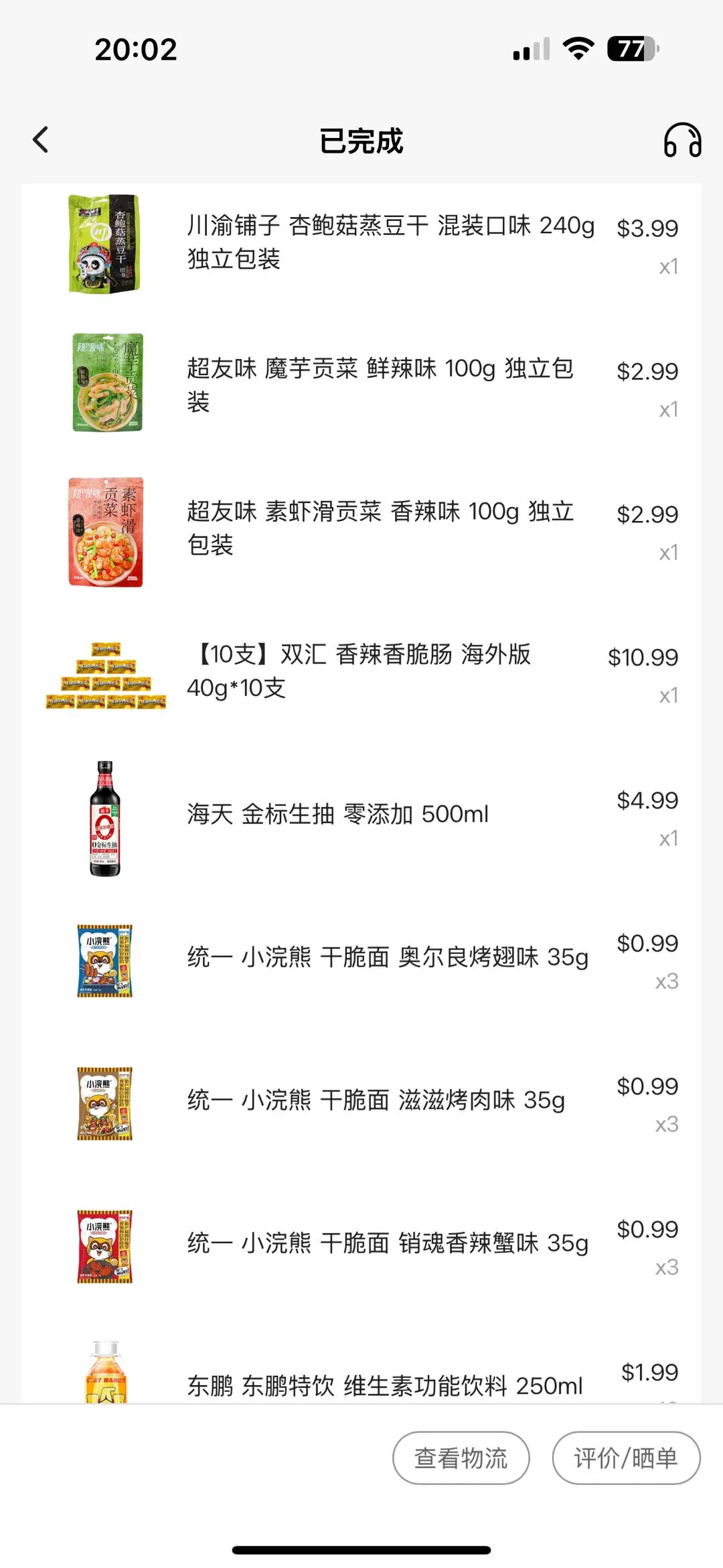Tap 查看物流 to view shipping

point(461,1457)
